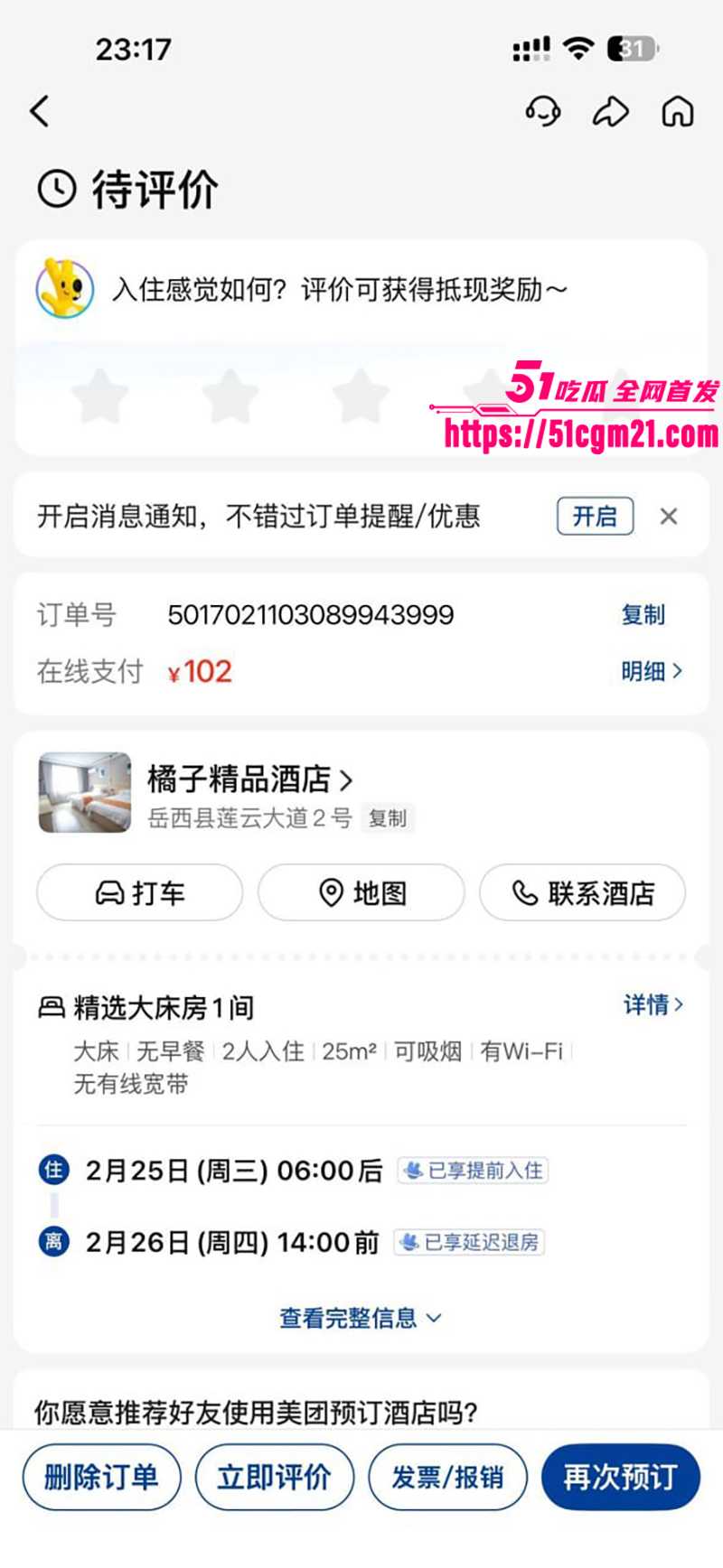Open 明细 payment details
Image resolution: width=723 pixels, height=1568 pixels.
coord(651,671)
